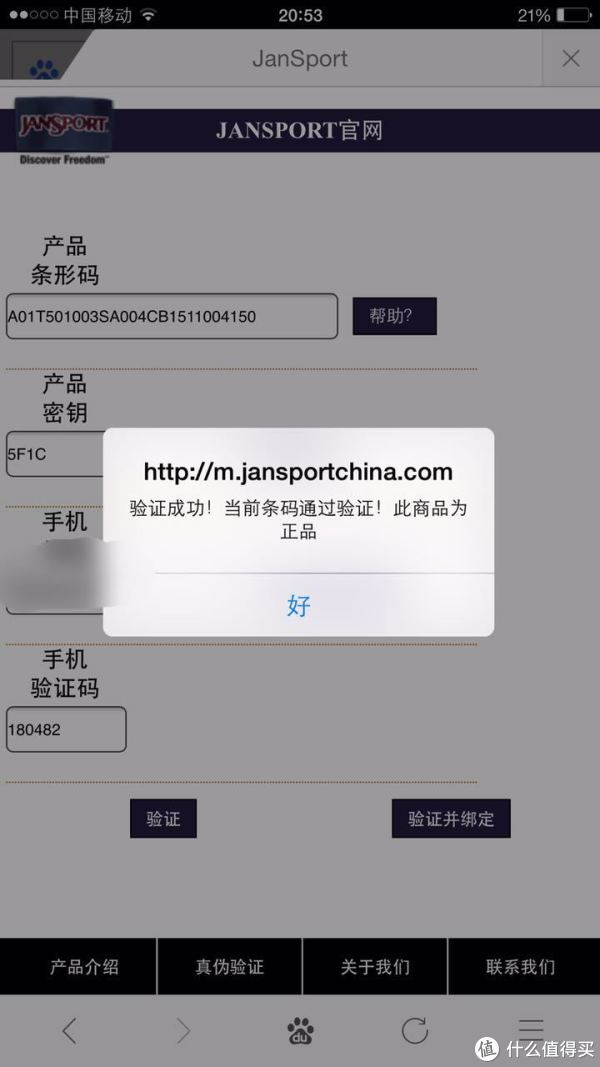The image size is (600, 1067).
Task: Confirm the alert with 好
Action: 299,605
